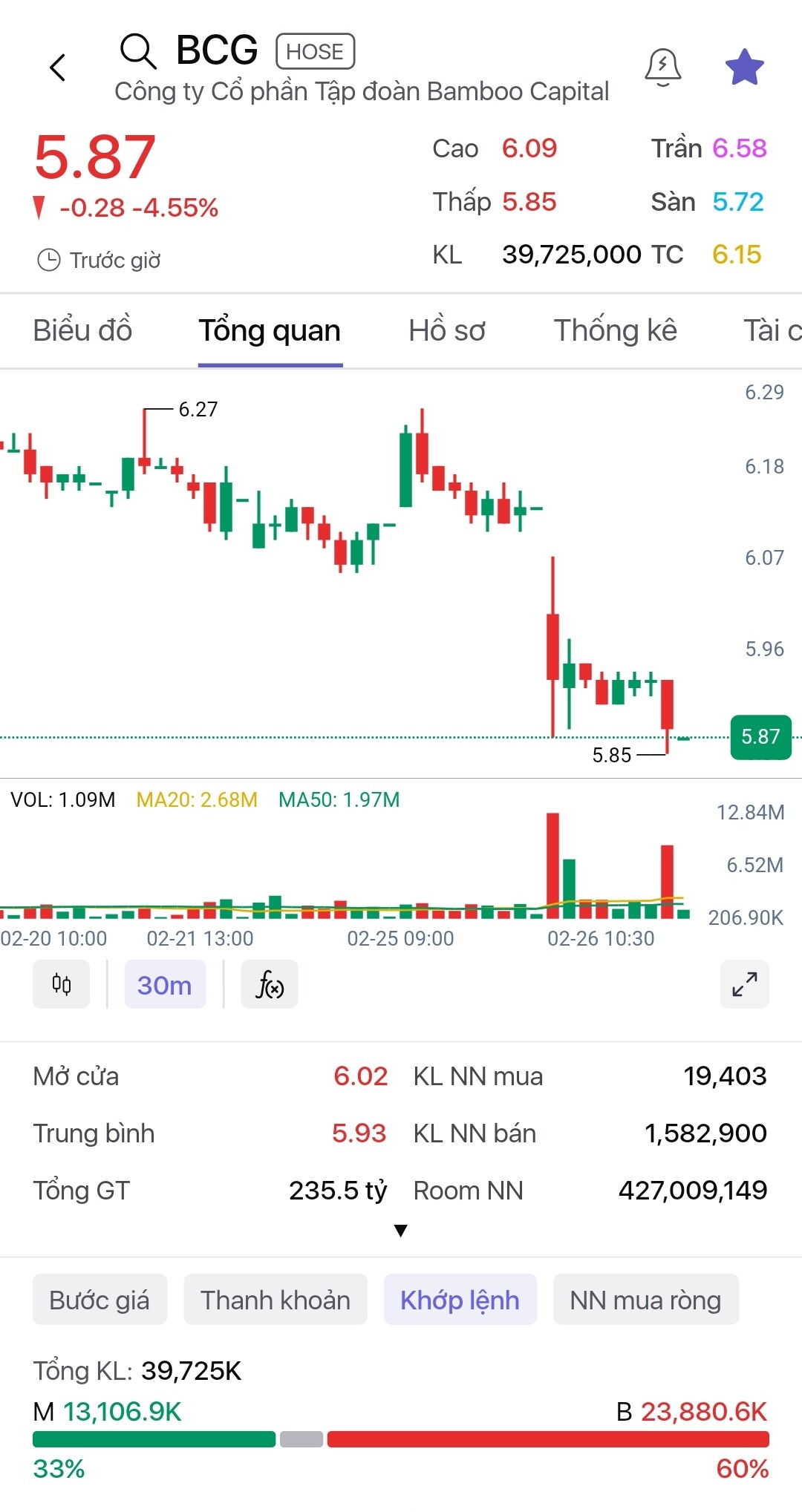The image size is (802, 1512).
Task: Set a price alert with the bell
Action: point(662,68)
